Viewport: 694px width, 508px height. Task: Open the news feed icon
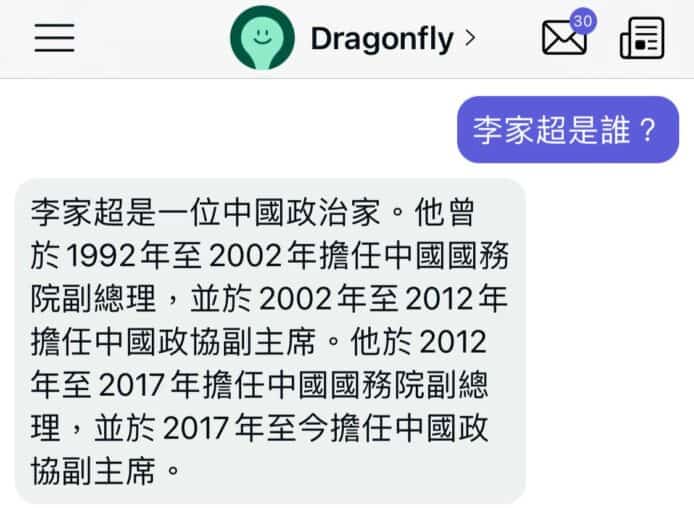click(x=642, y=39)
